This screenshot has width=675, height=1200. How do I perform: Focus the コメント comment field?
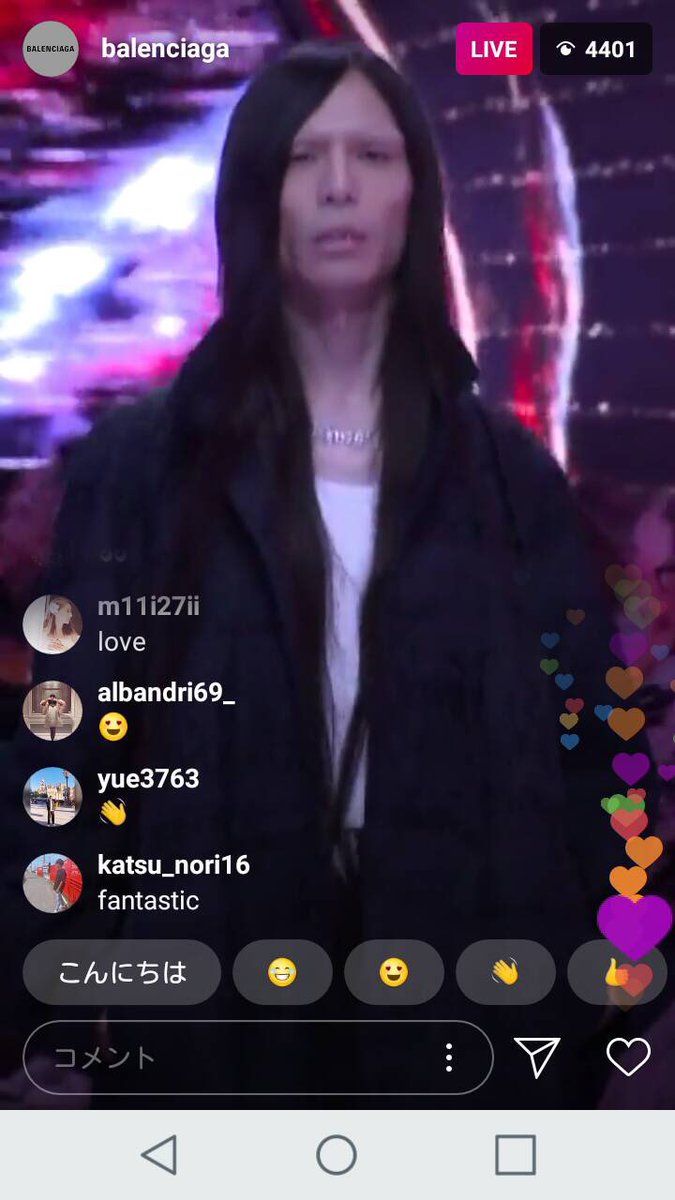230,1057
